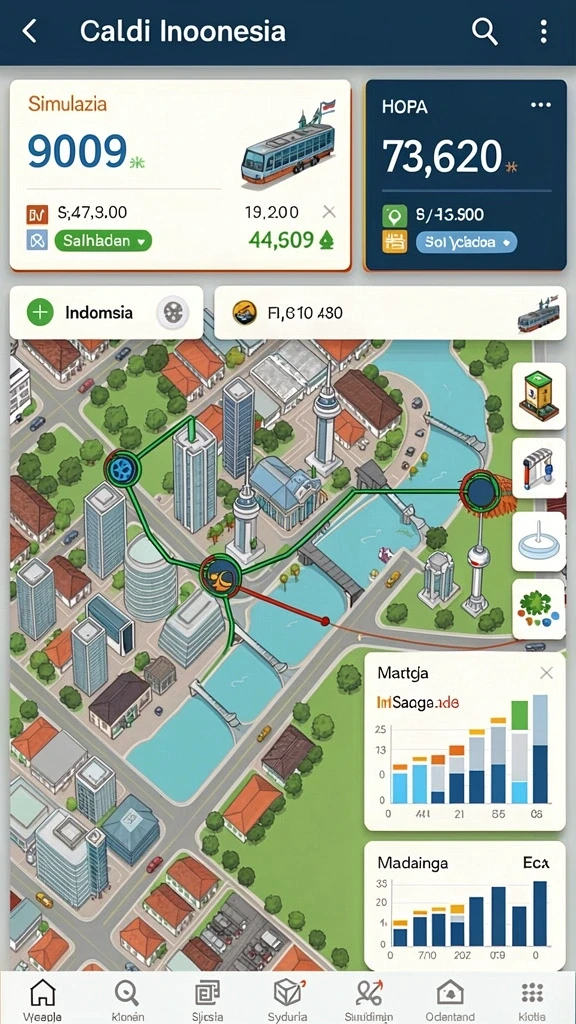The width and height of the screenshot is (576, 1024).
Task: Tap the film reel icon beside Indomsia
Action: (173, 312)
